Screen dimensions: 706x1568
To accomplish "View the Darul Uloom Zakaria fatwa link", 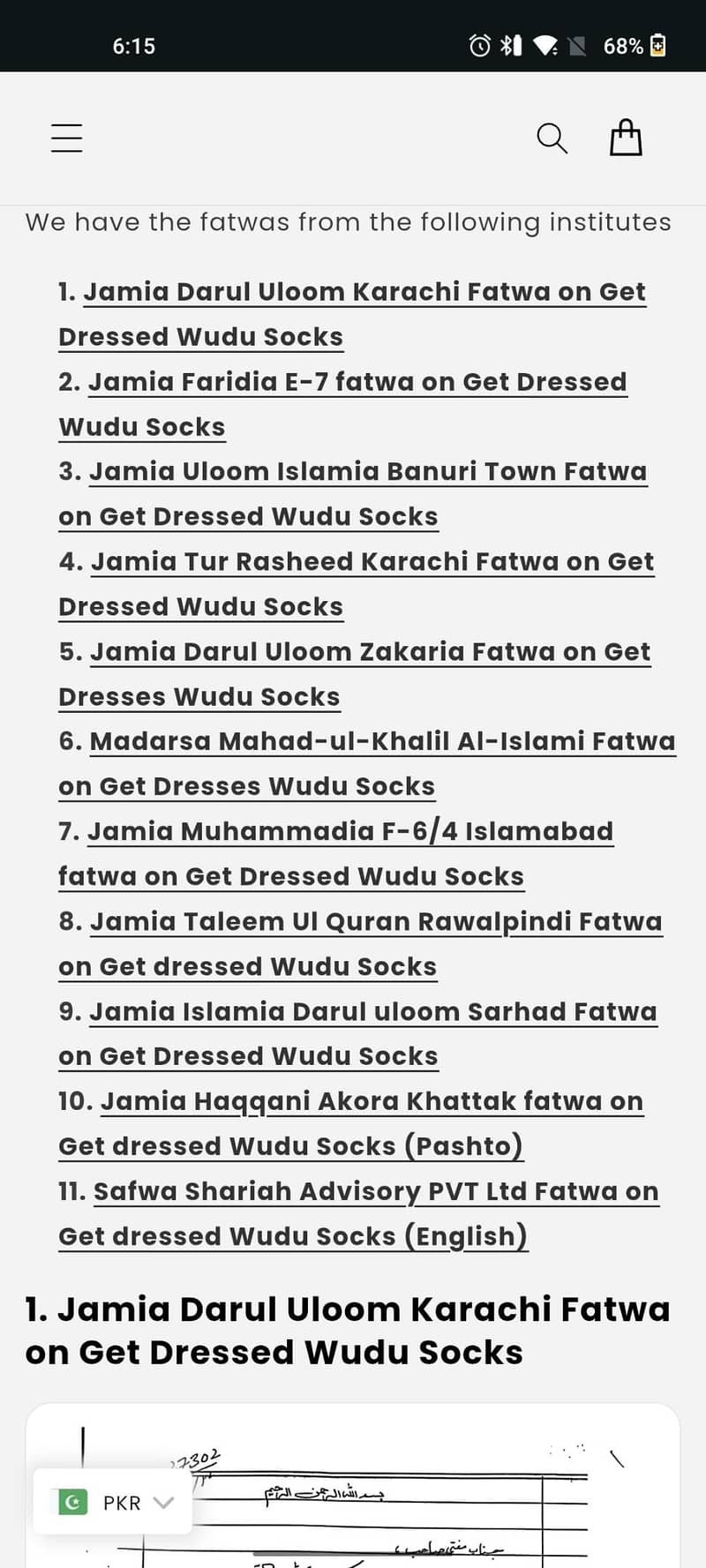I will 370,652.
